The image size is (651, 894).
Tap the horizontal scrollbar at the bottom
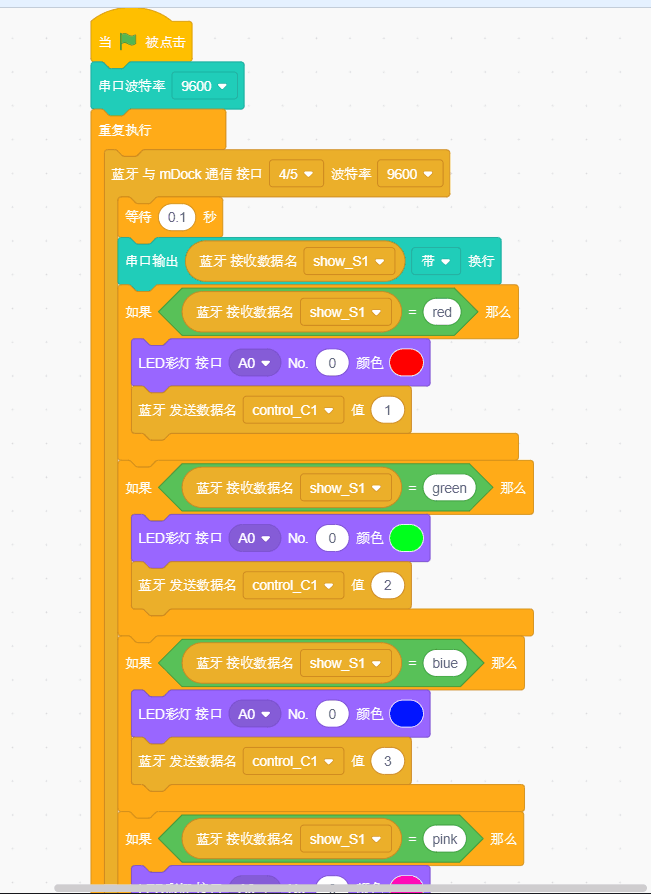pyautogui.click(x=350, y=887)
